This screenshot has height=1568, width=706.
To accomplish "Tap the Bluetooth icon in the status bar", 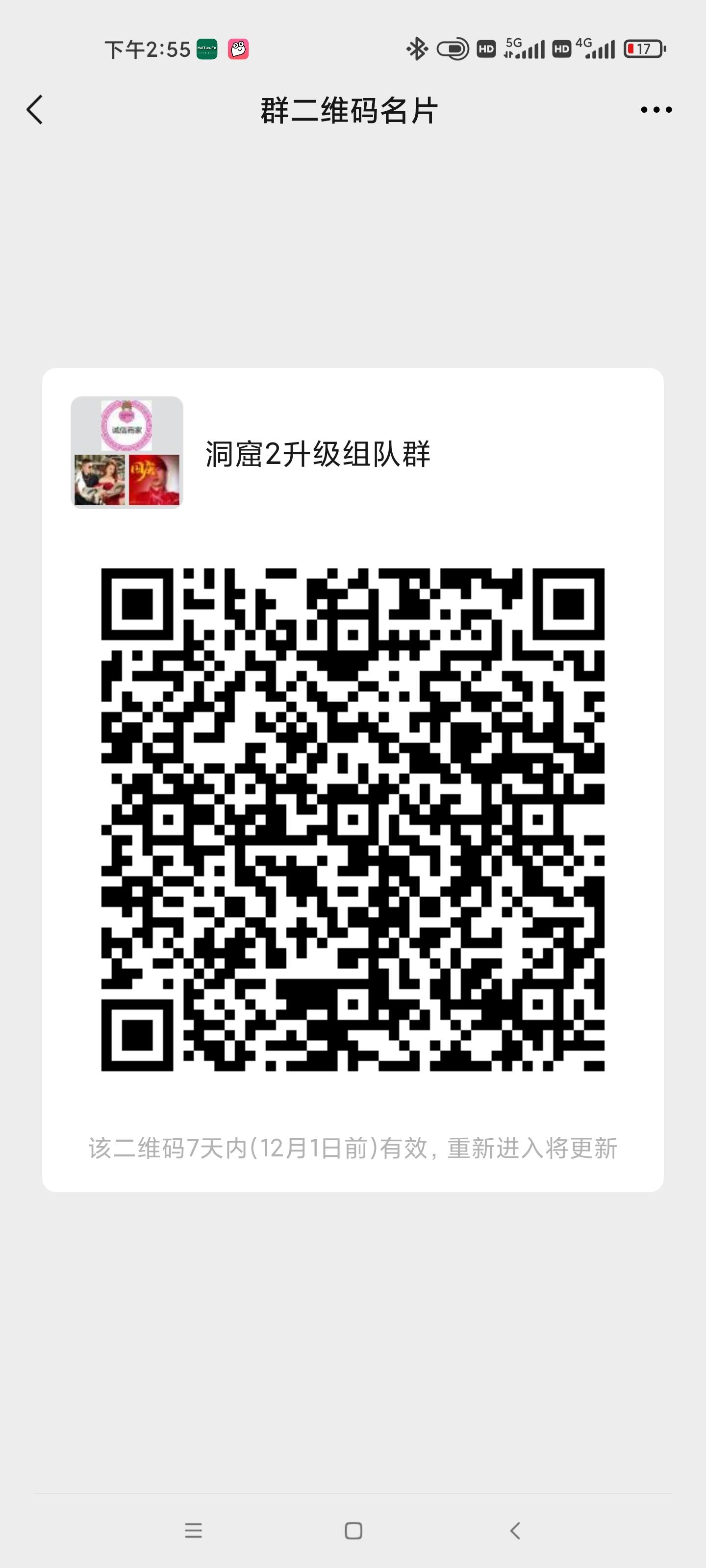I will click(418, 49).
